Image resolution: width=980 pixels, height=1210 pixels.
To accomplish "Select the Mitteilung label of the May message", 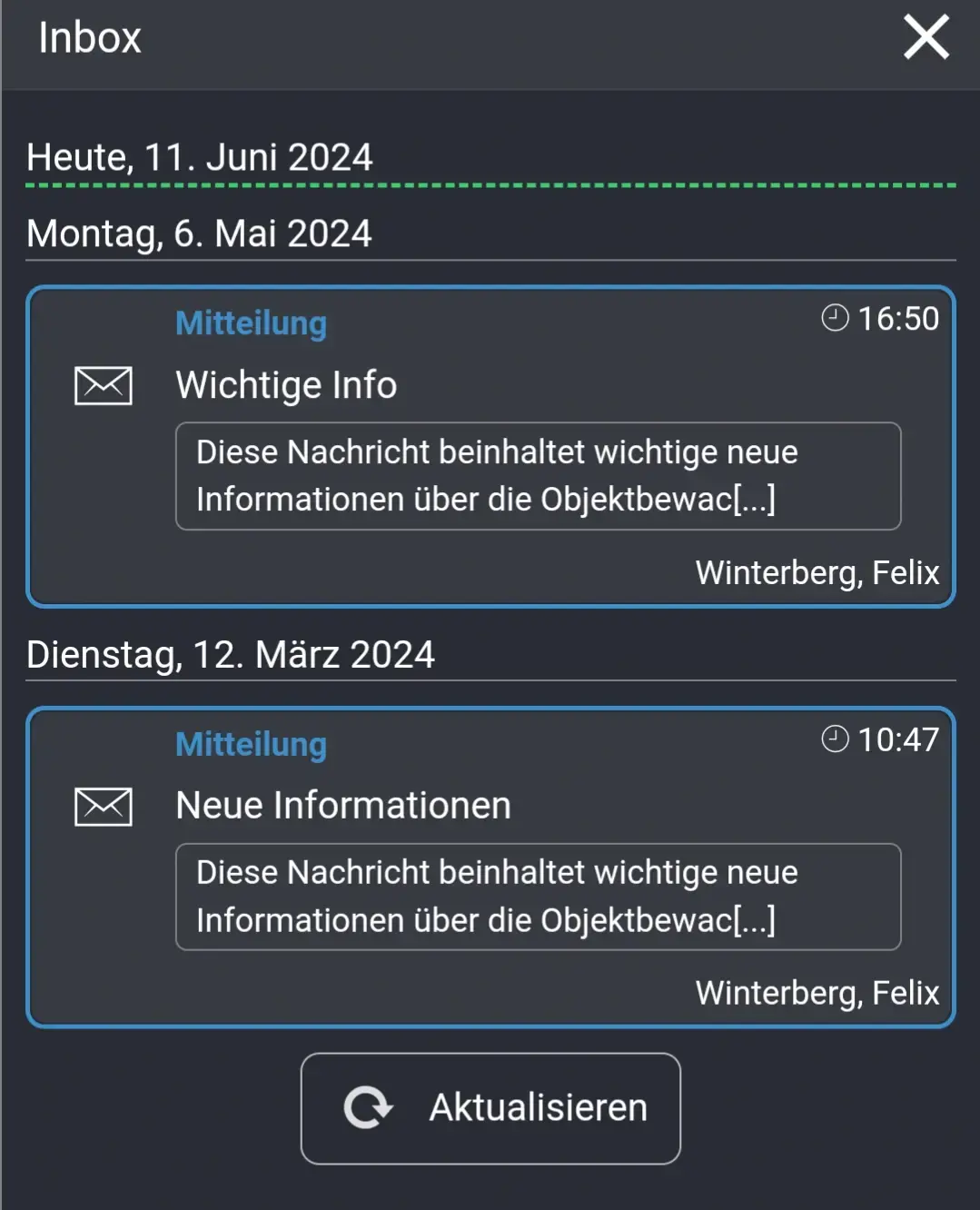I will click(x=251, y=322).
